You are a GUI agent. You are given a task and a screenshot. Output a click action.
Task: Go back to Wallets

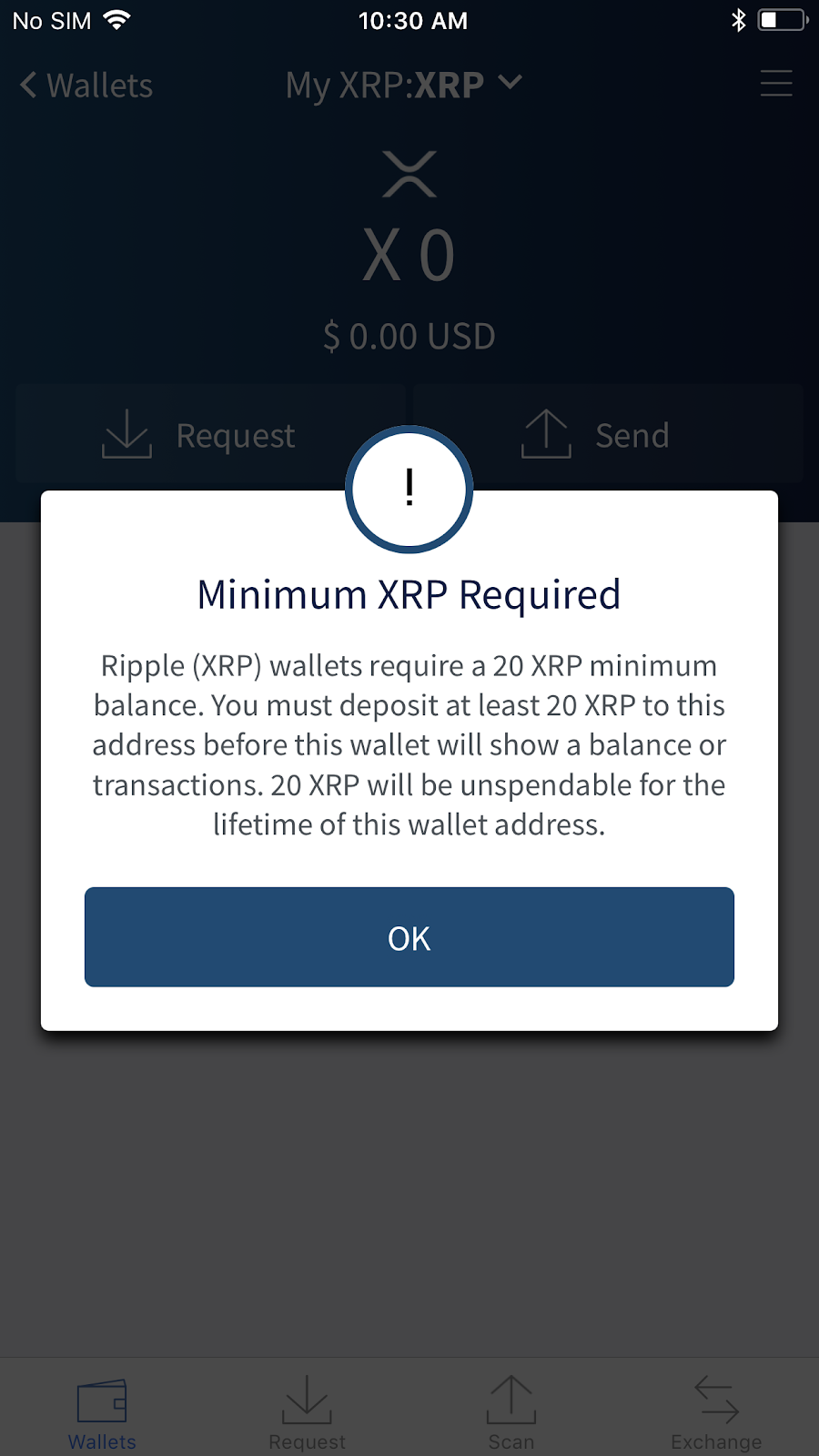point(86,86)
